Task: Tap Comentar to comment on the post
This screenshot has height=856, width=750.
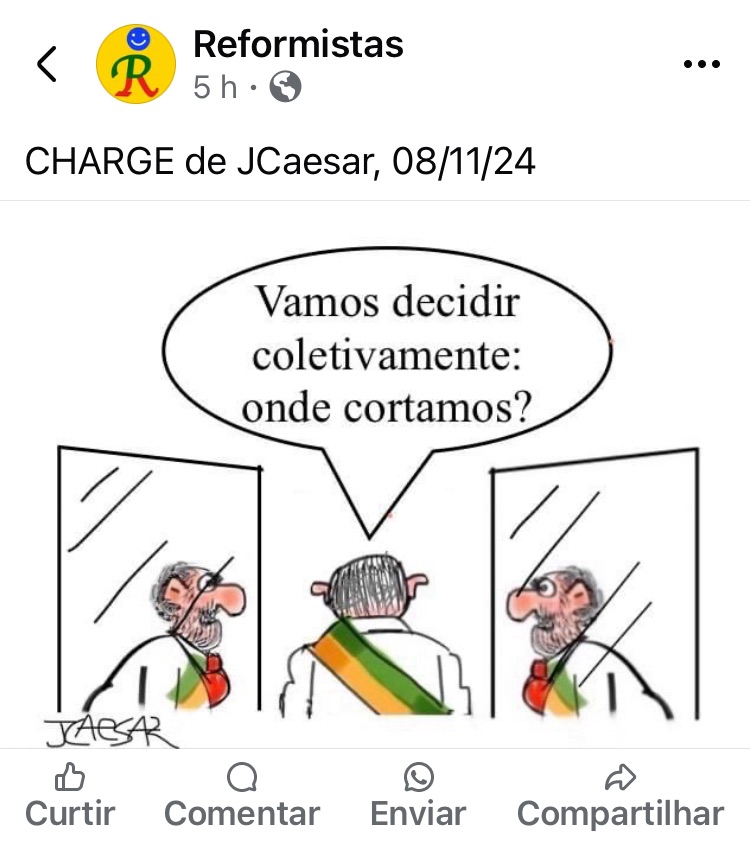Action: pyautogui.click(x=242, y=797)
